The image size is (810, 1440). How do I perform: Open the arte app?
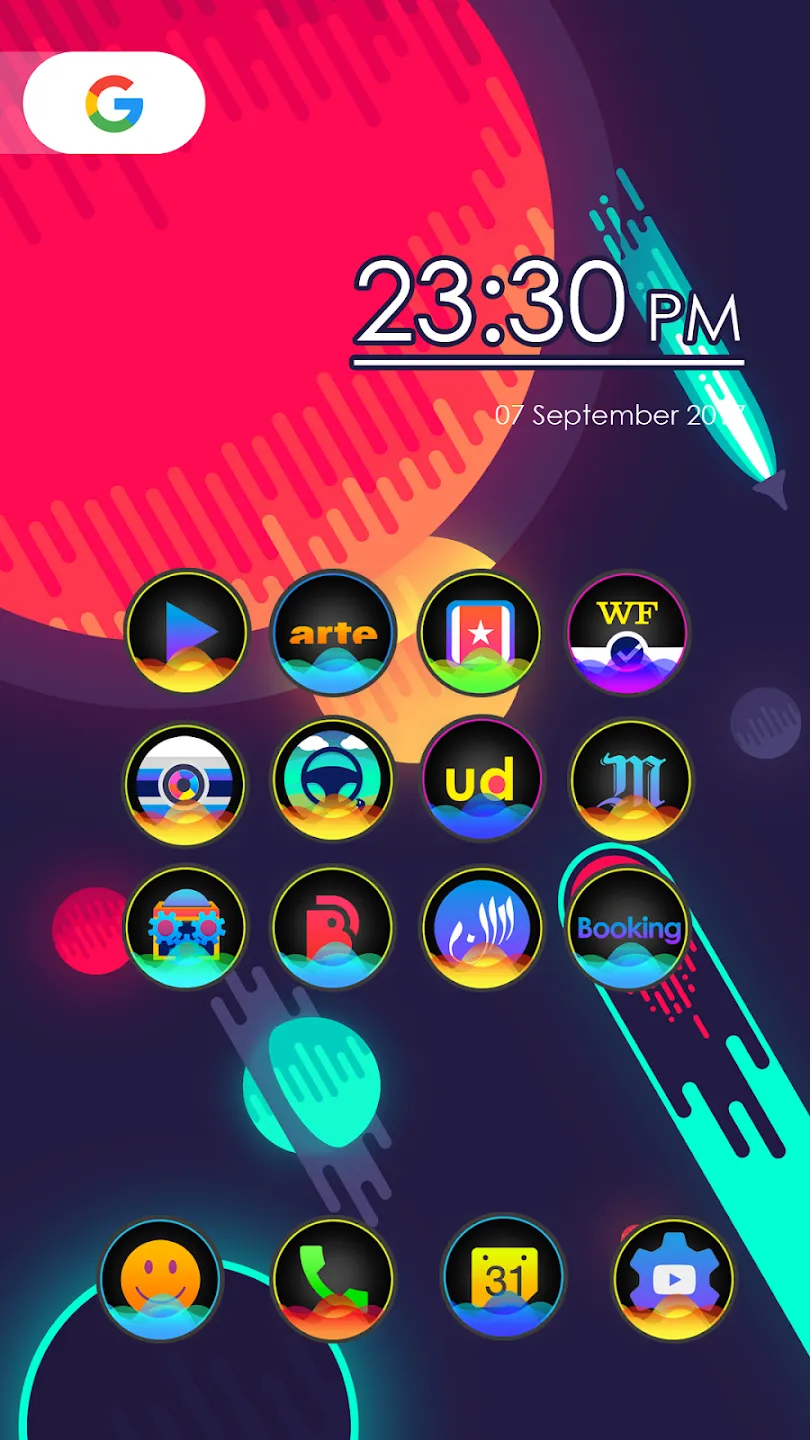pos(333,632)
